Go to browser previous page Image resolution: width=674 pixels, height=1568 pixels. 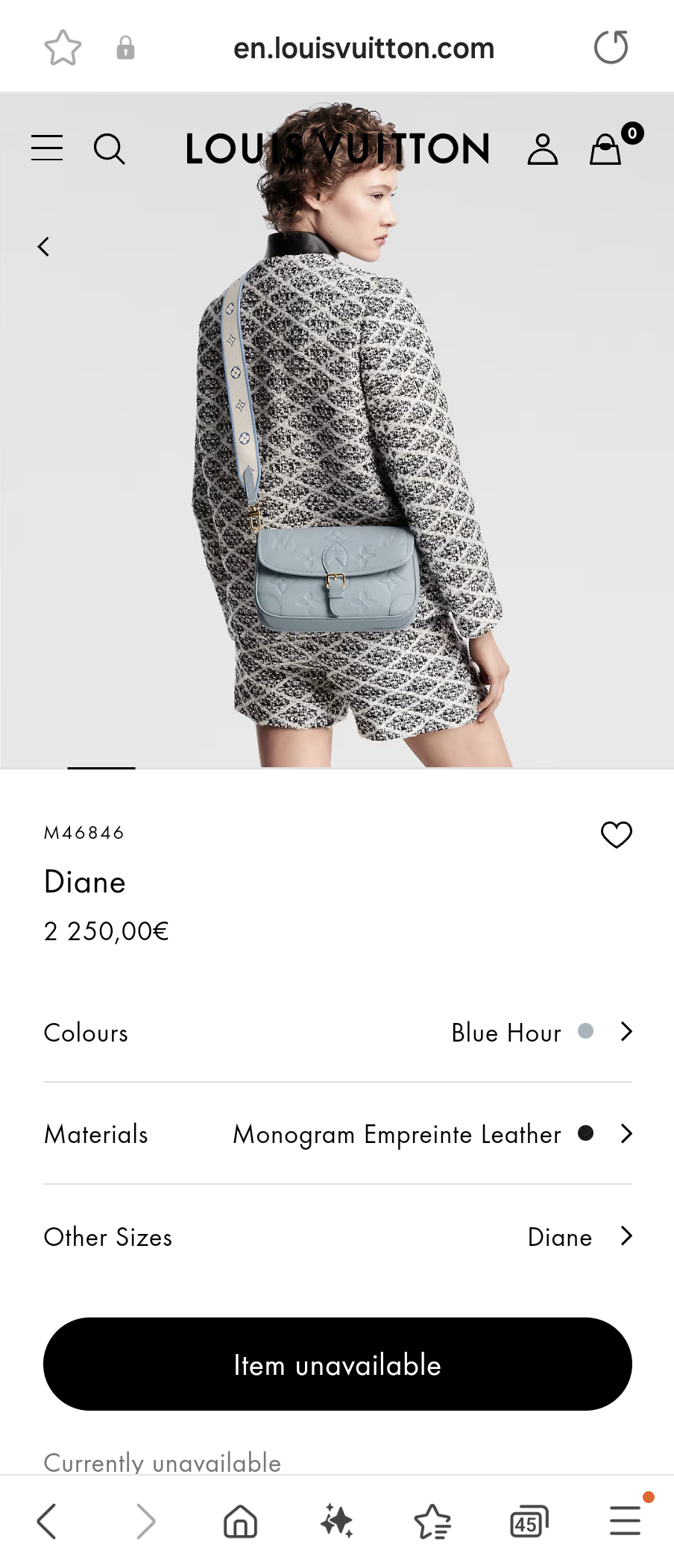pyautogui.click(x=46, y=1521)
